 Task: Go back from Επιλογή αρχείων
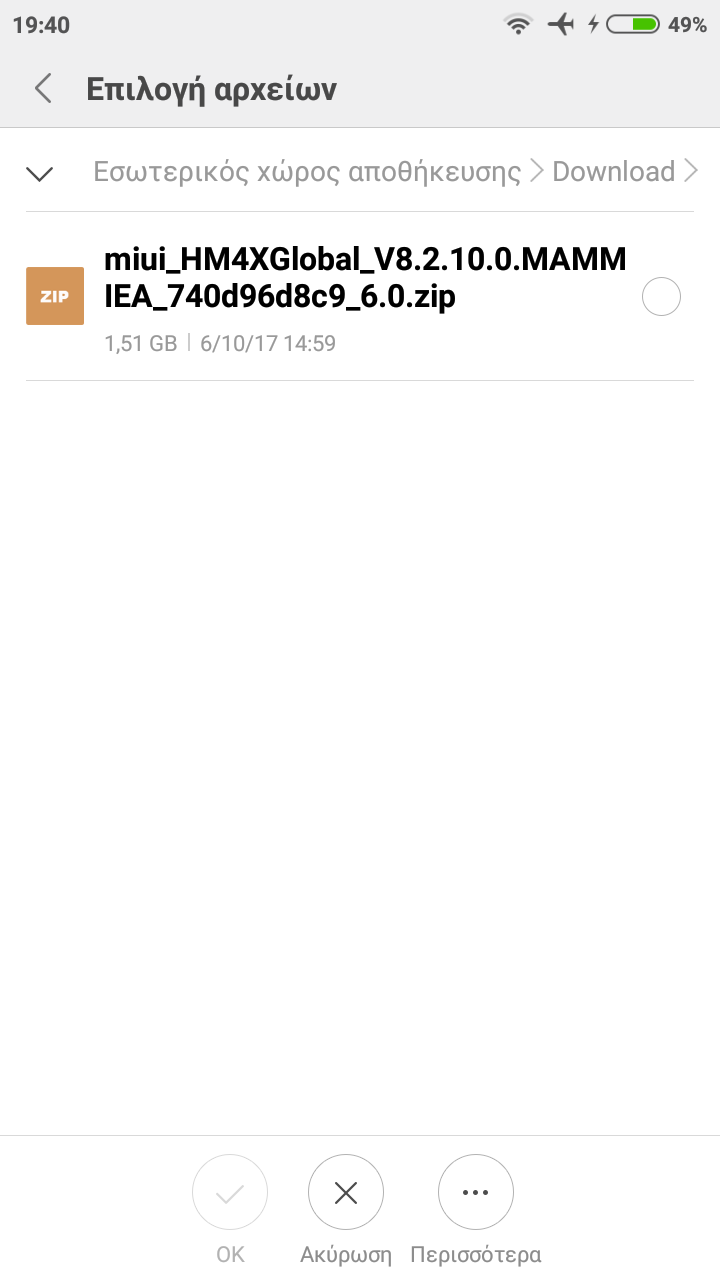[x=42, y=89]
